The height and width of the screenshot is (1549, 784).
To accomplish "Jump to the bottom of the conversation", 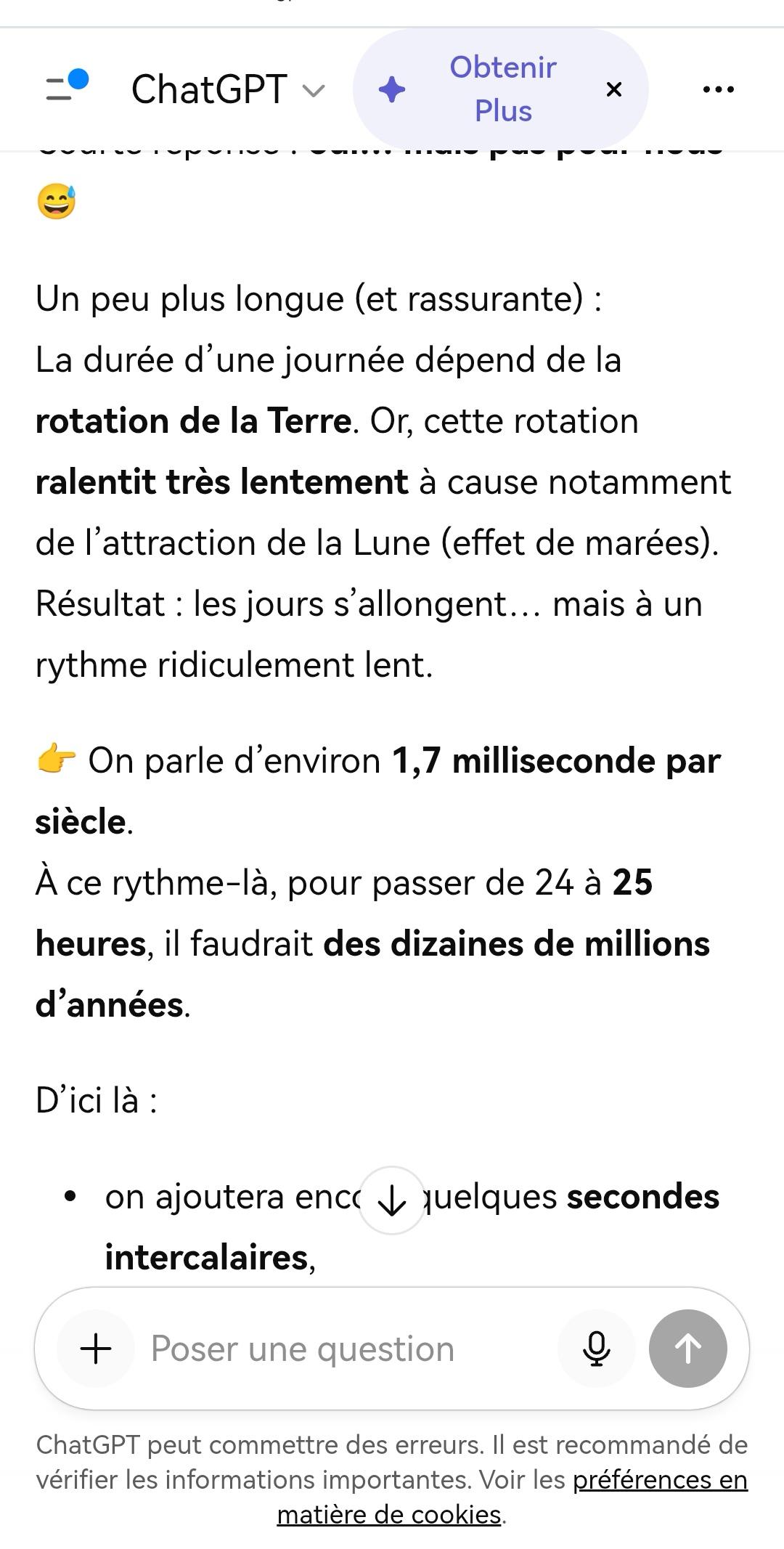I will point(392,1200).
